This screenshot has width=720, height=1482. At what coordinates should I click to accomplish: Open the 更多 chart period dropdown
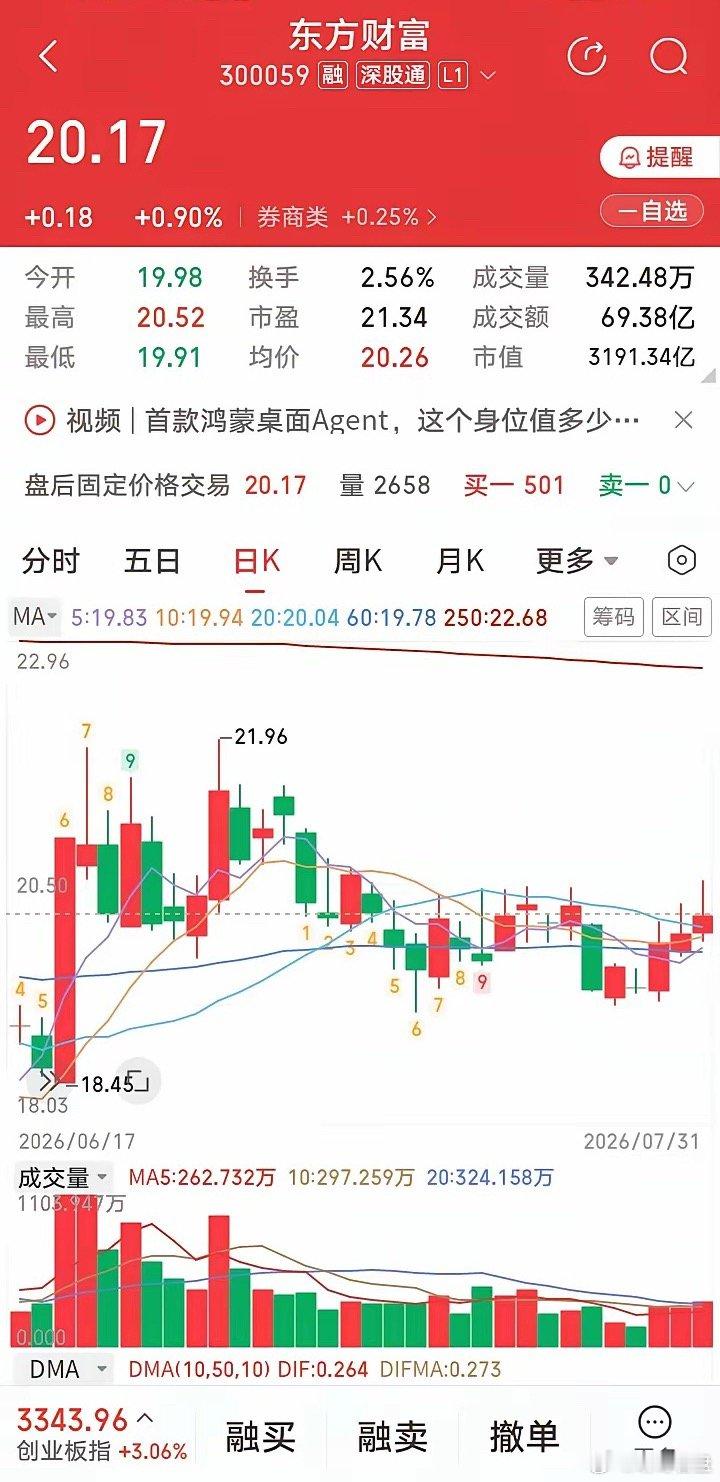pyautogui.click(x=577, y=561)
